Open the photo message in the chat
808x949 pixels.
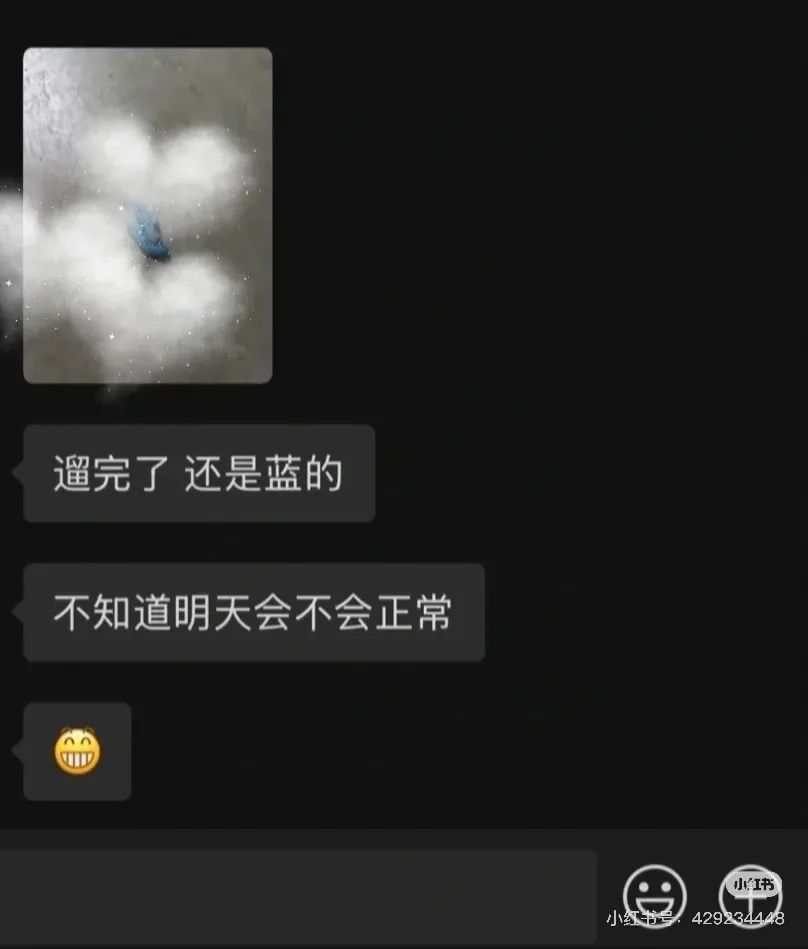[x=147, y=215]
